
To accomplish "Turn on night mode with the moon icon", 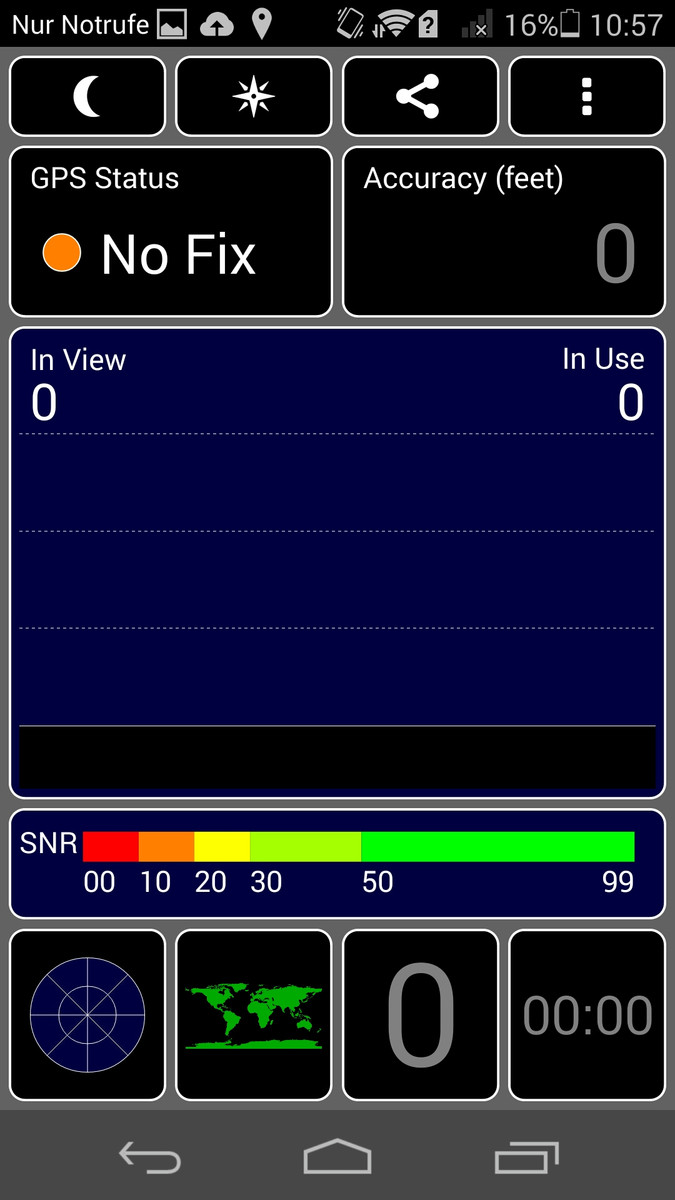I will click(88, 96).
